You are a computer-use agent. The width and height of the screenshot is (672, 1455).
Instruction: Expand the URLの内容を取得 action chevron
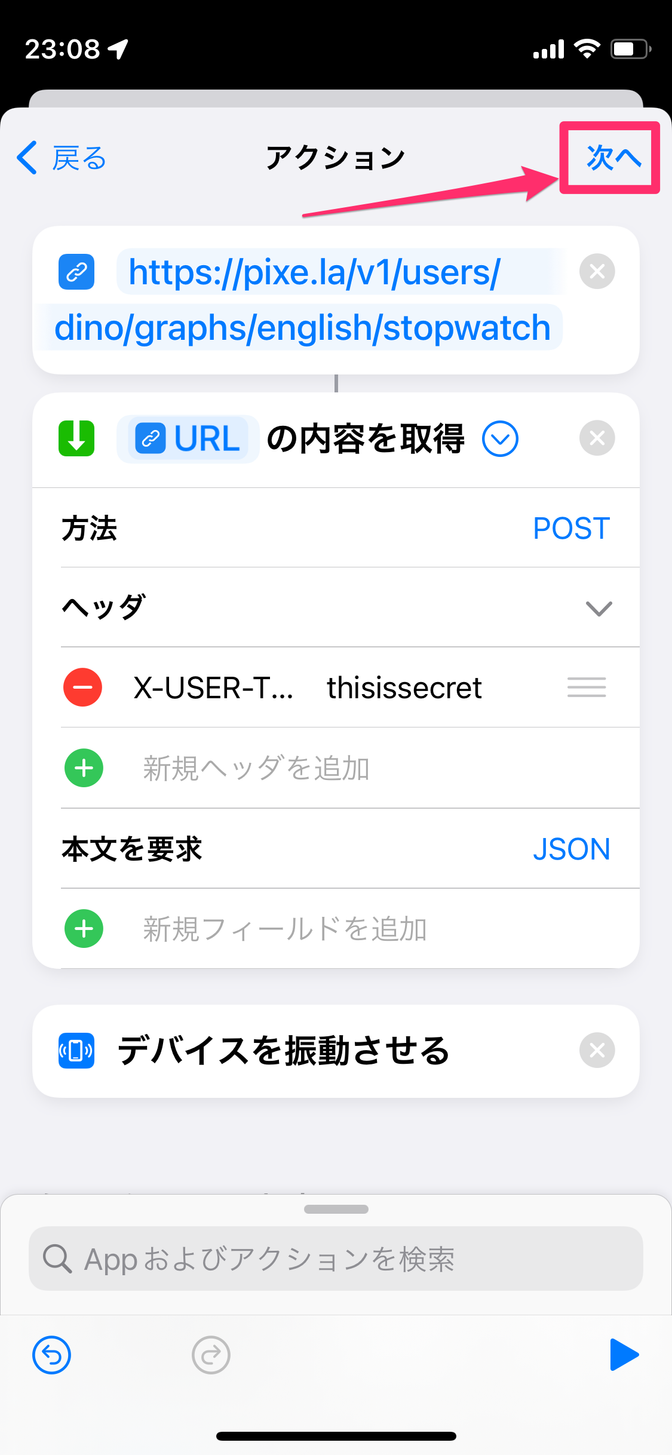click(x=500, y=439)
